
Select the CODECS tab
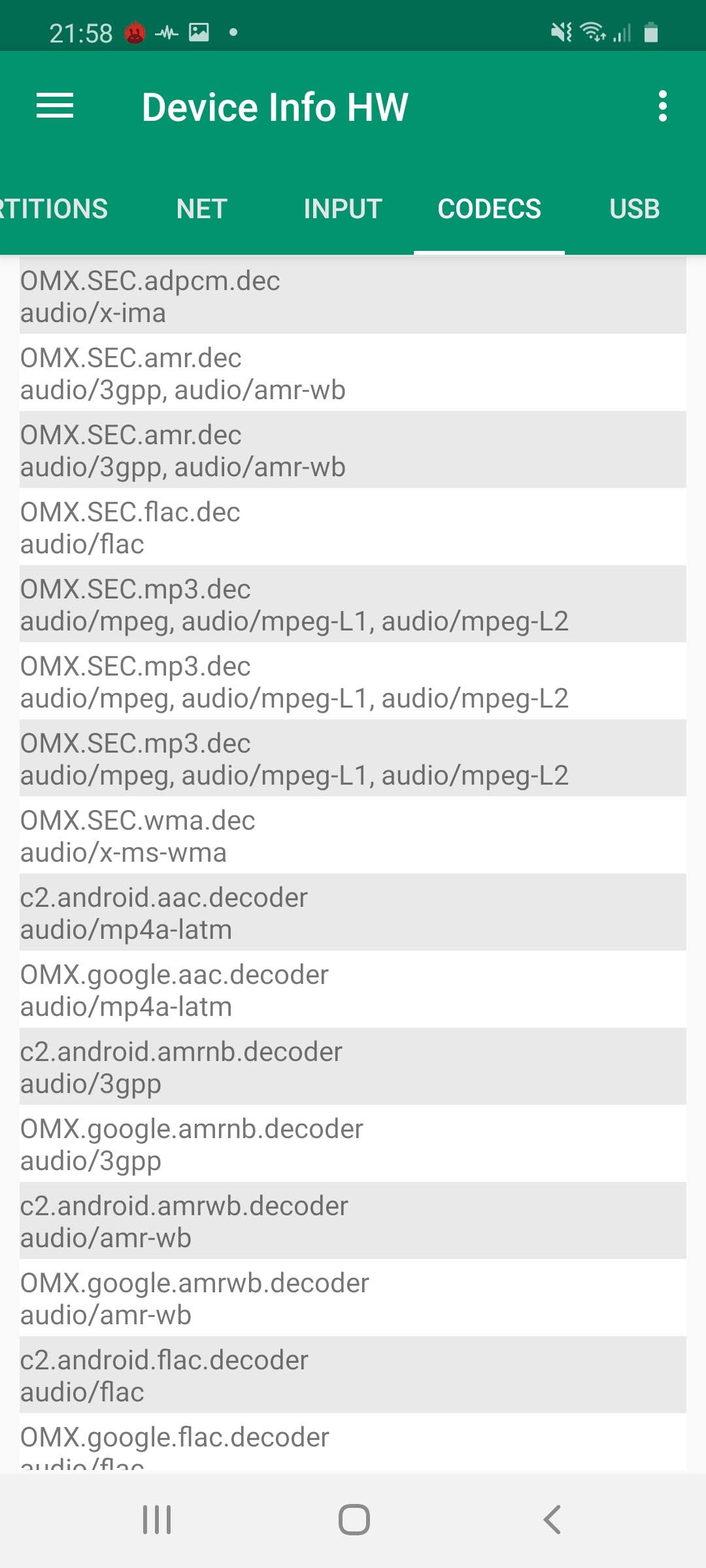[x=489, y=209]
